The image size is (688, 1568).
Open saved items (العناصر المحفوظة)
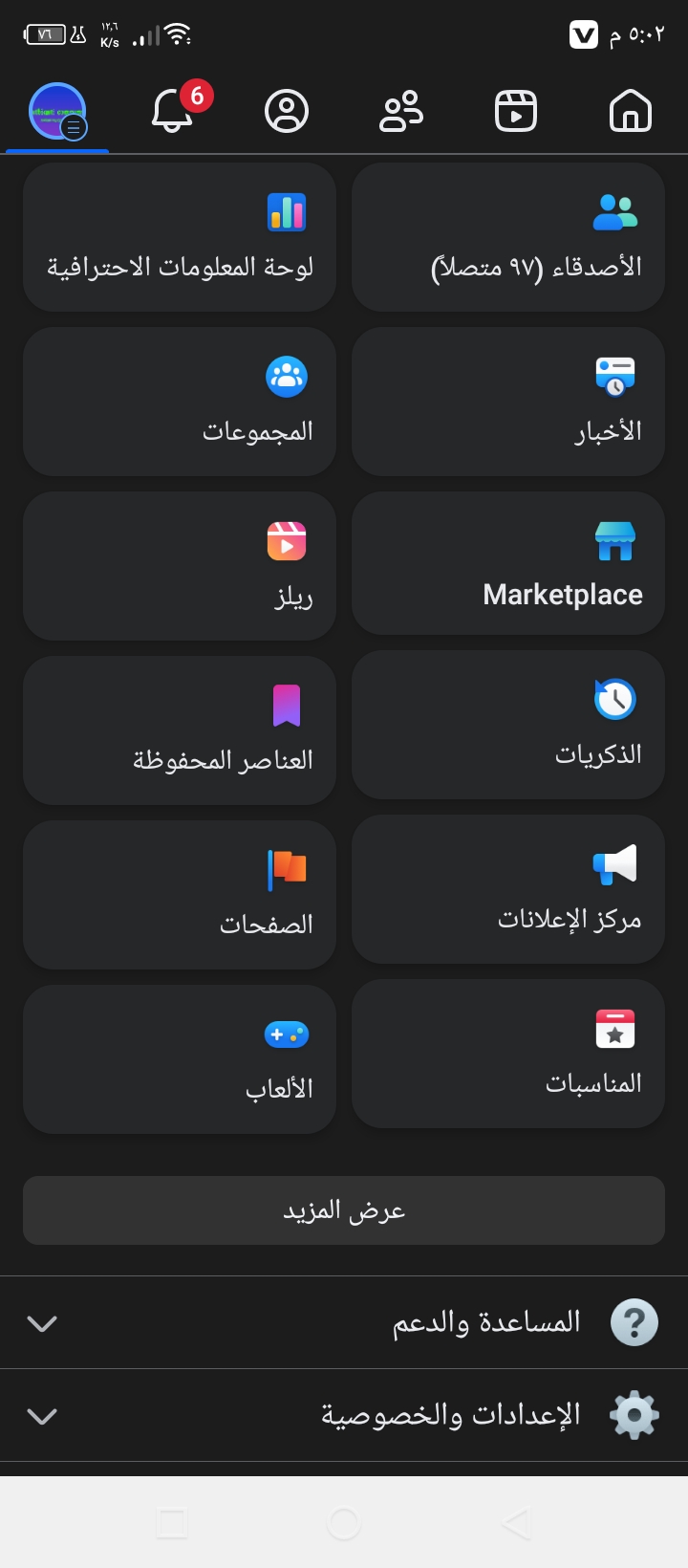click(x=180, y=730)
